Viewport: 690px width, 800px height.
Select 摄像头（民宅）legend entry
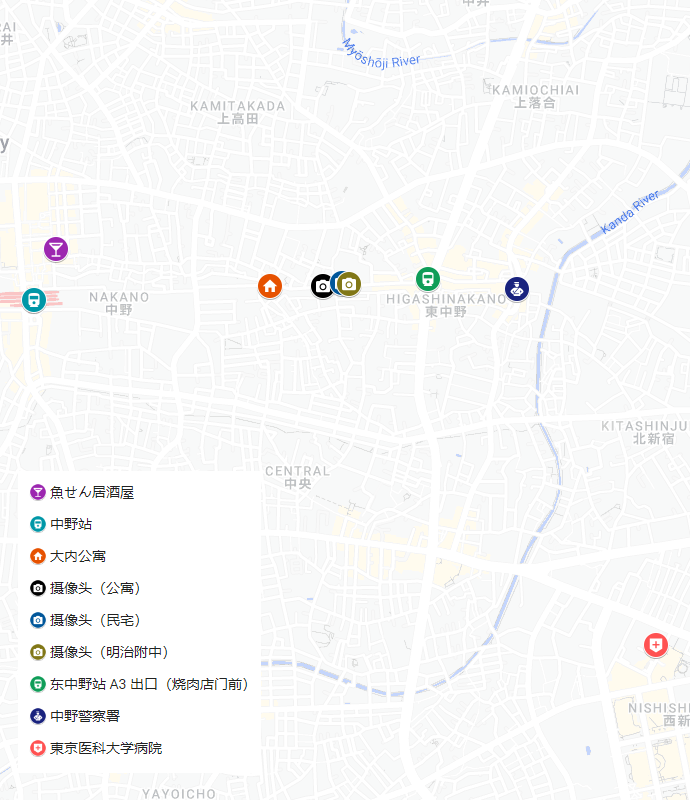(86, 620)
